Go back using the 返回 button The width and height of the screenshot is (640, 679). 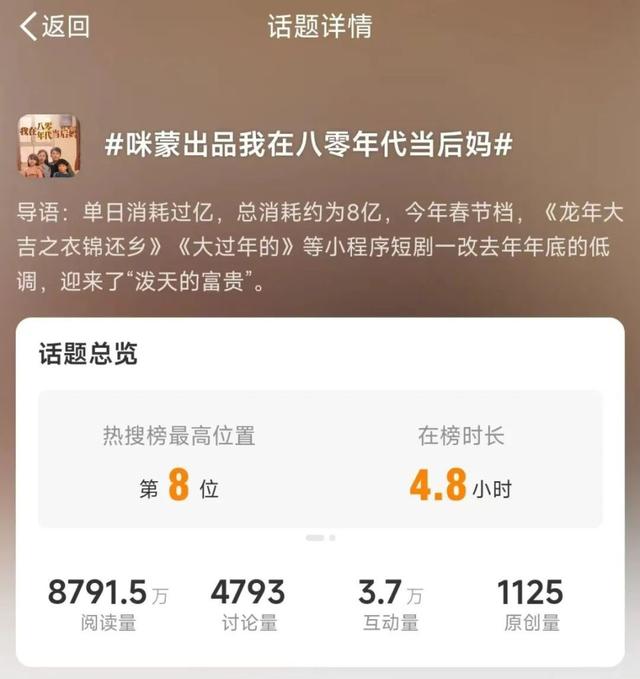tap(55, 27)
